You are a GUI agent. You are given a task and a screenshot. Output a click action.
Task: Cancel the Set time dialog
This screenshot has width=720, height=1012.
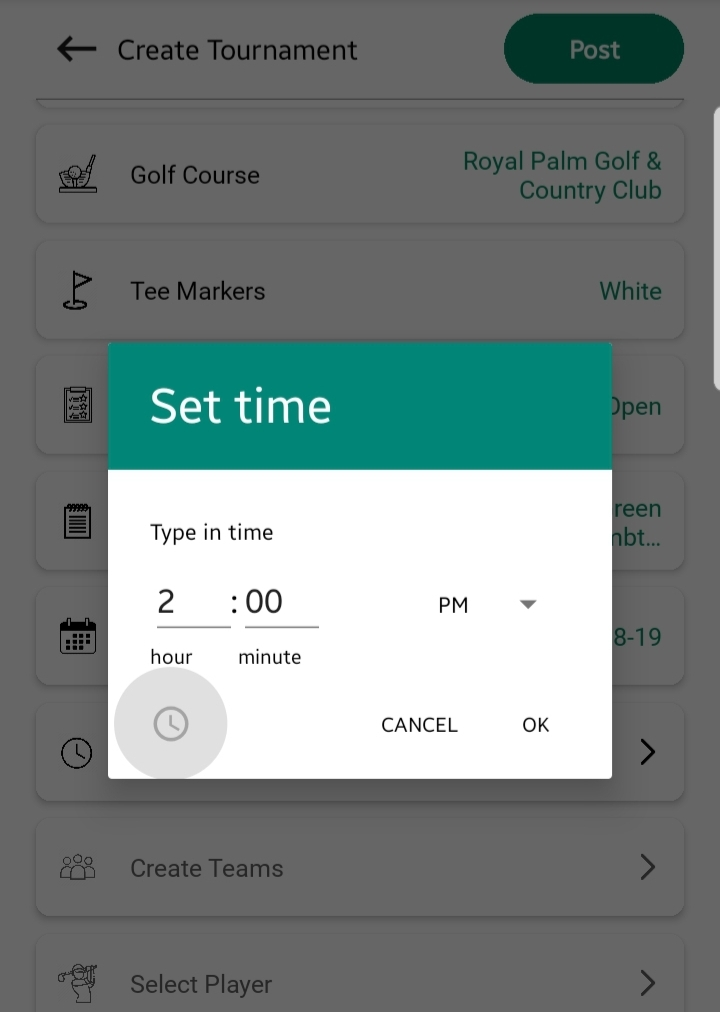pos(419,725)
